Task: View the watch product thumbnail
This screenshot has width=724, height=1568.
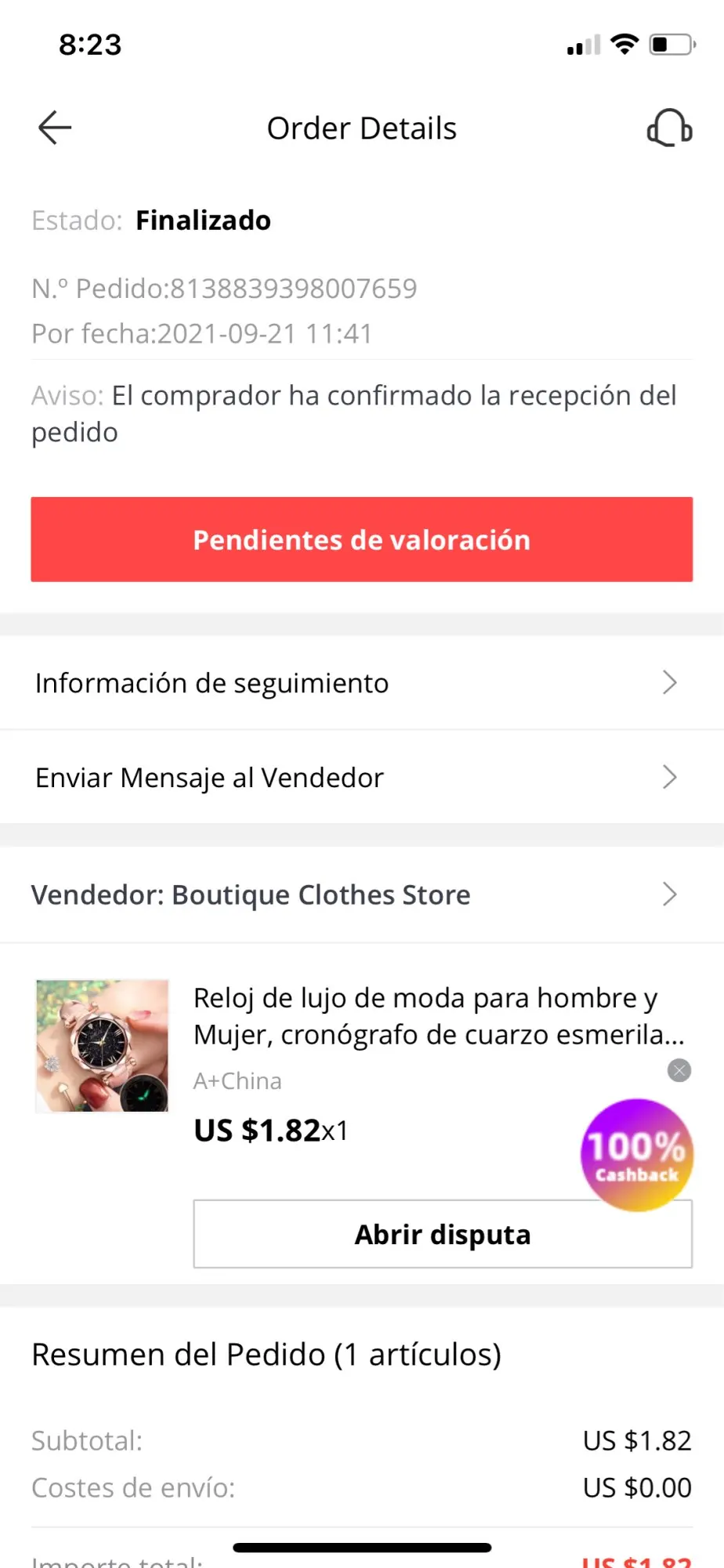Action: [103, 1045]
